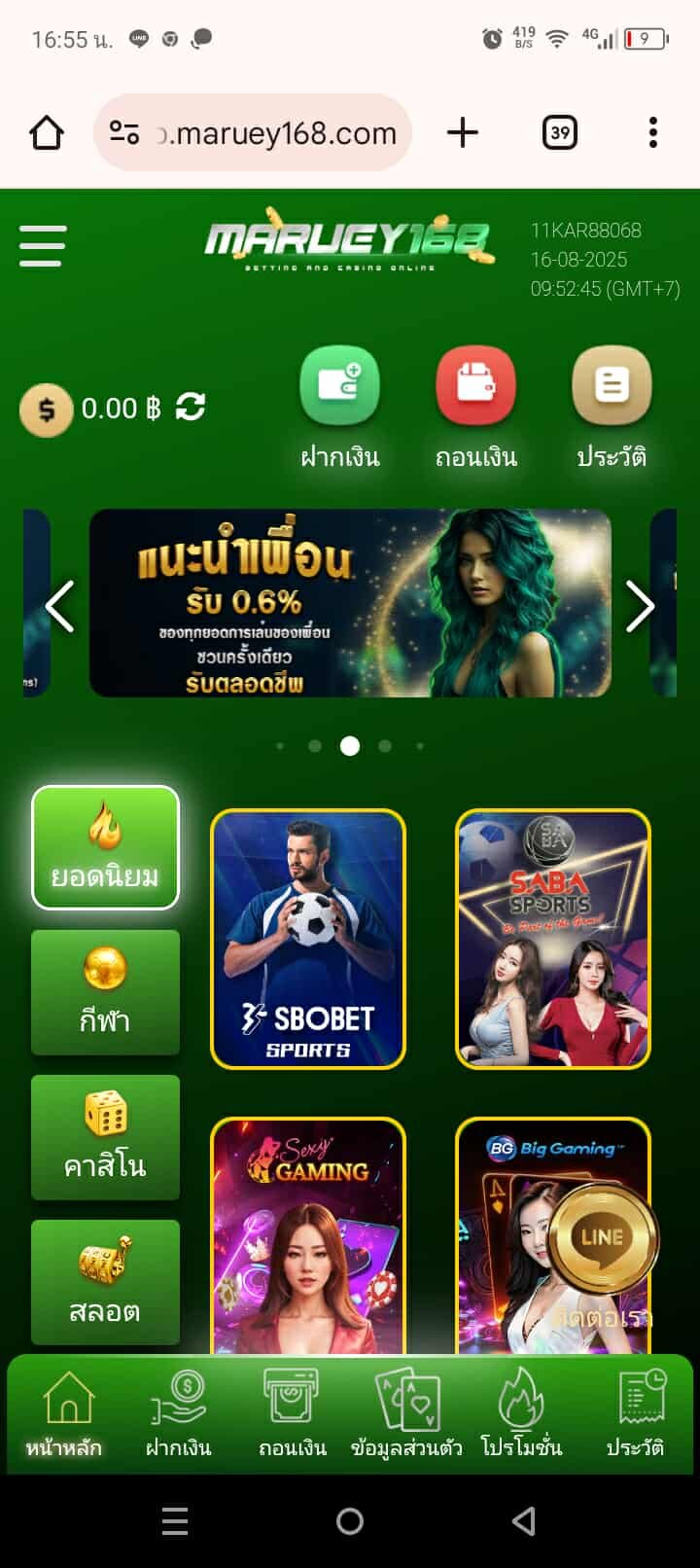Viewport: 700px width, 1568px height.
Task: Open the SBOBET Sports game card
Action: (308, 939)
